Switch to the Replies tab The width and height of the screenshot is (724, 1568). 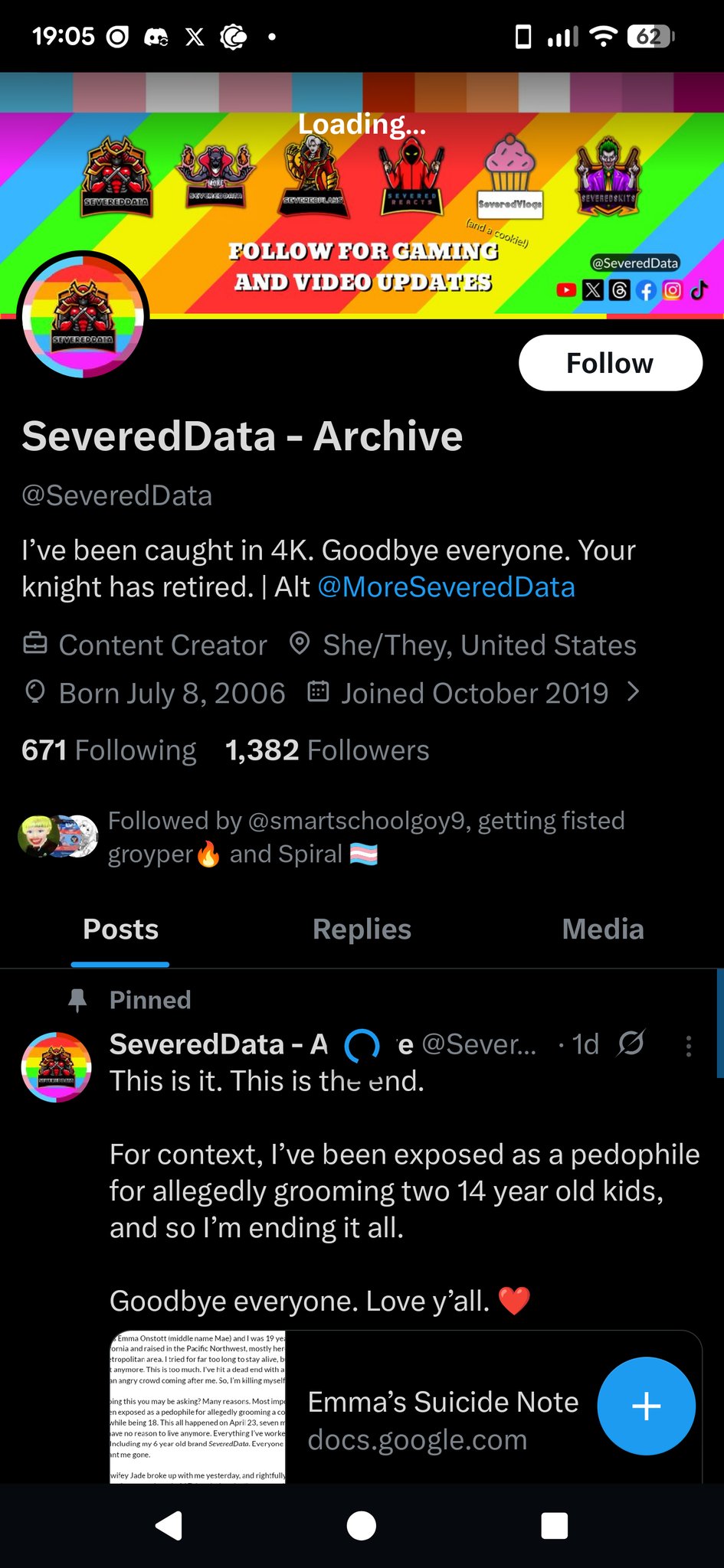[x=362, y=929]
